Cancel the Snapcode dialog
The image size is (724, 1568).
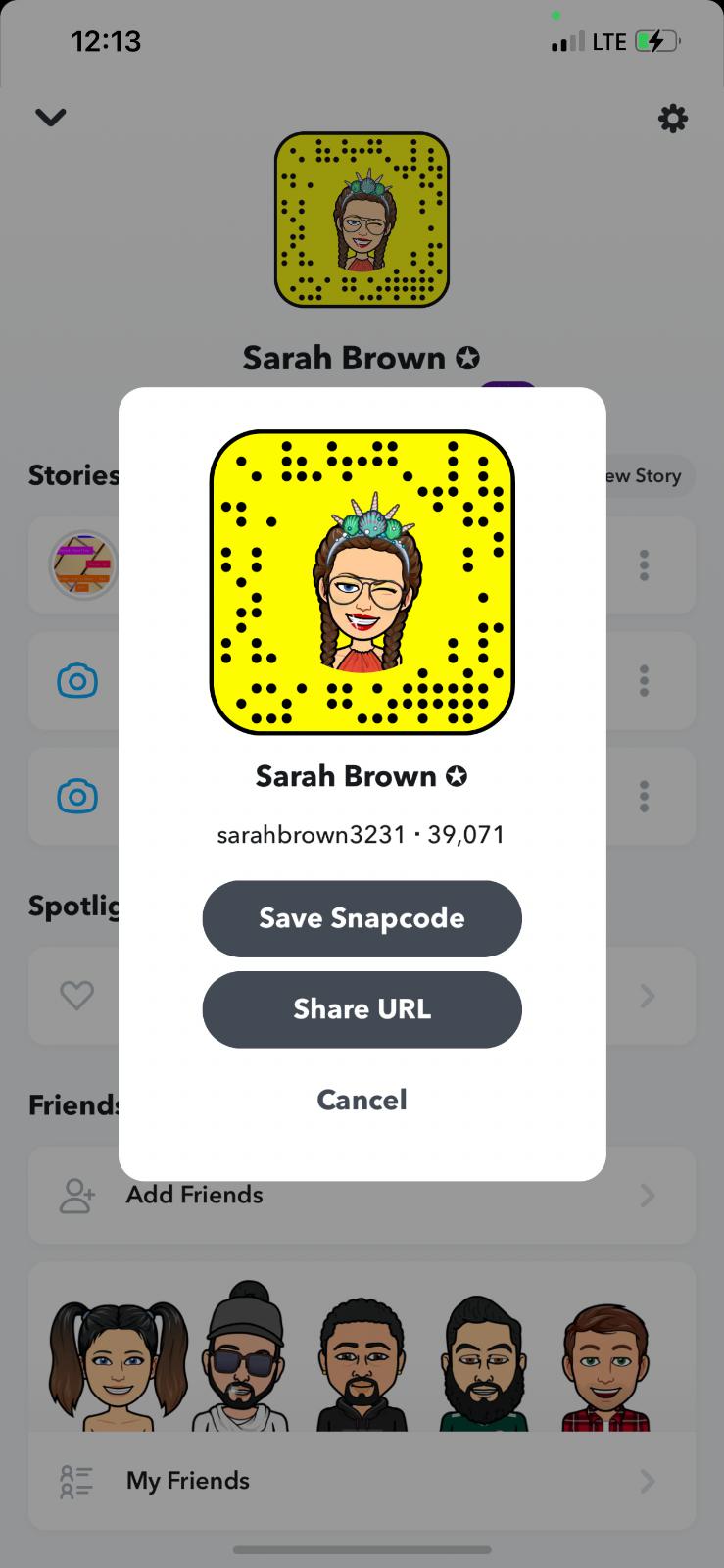(x=362, y=1100)
